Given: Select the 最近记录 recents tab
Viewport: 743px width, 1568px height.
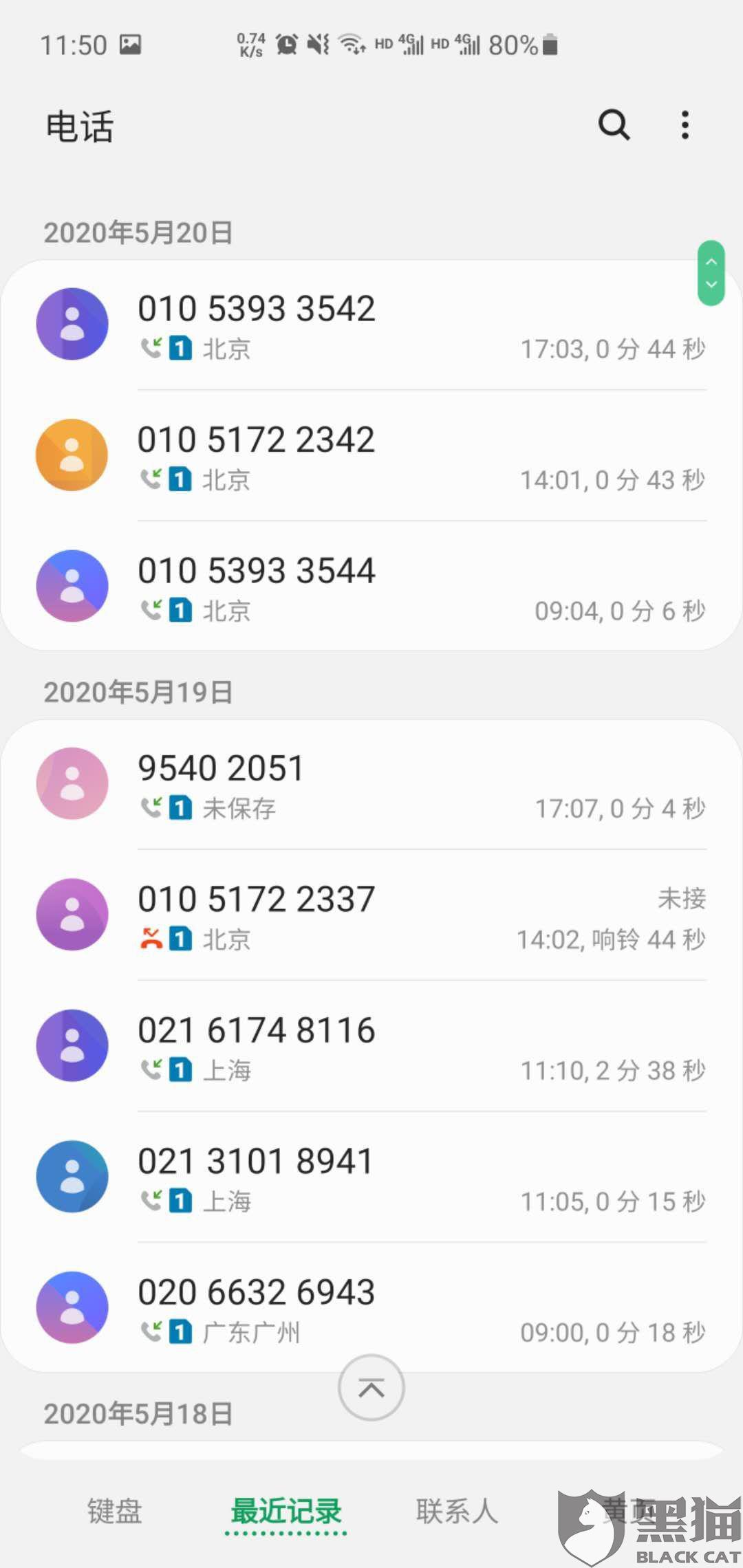Looking at the screenshot, I should click(x=286, y=1511).
